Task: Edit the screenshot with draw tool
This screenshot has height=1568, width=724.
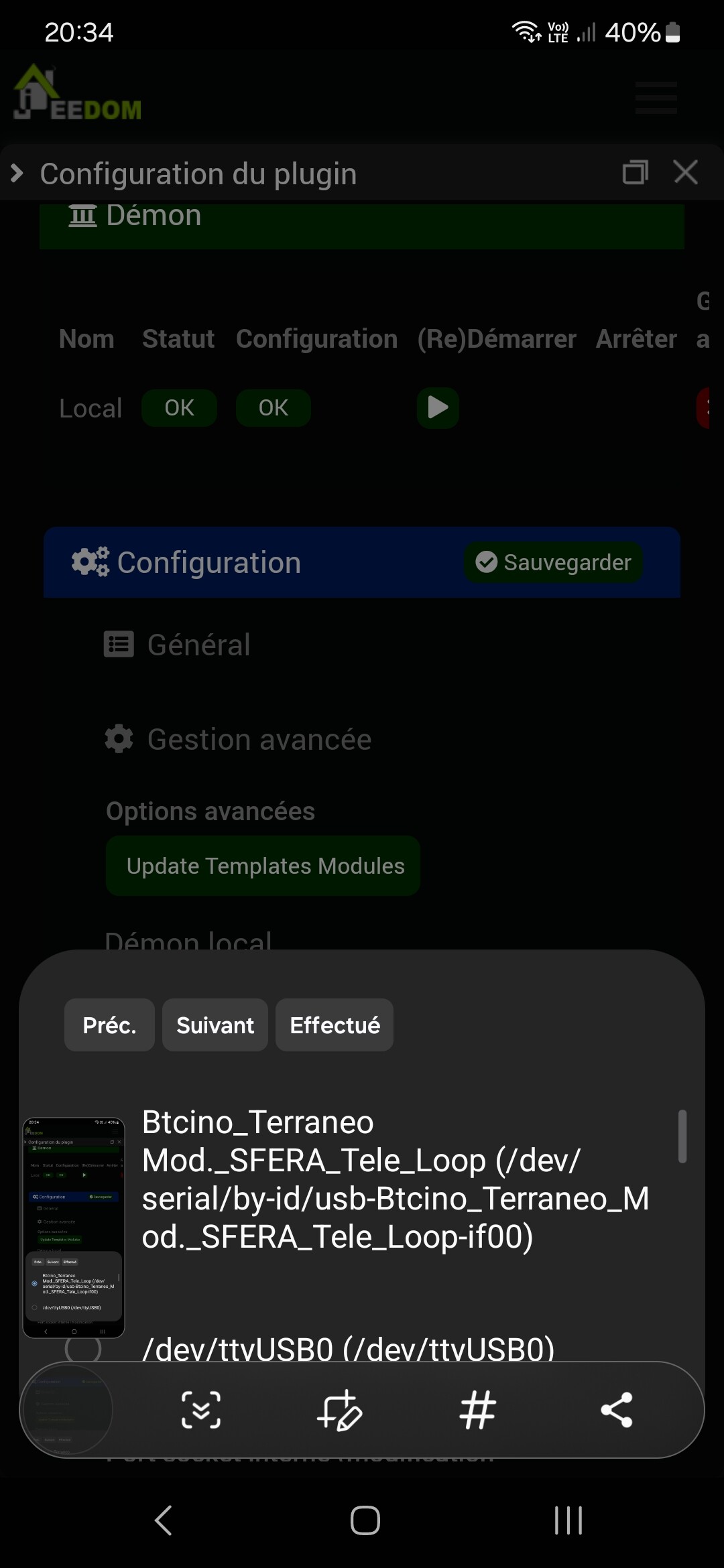Action: tap(339, 1410)
